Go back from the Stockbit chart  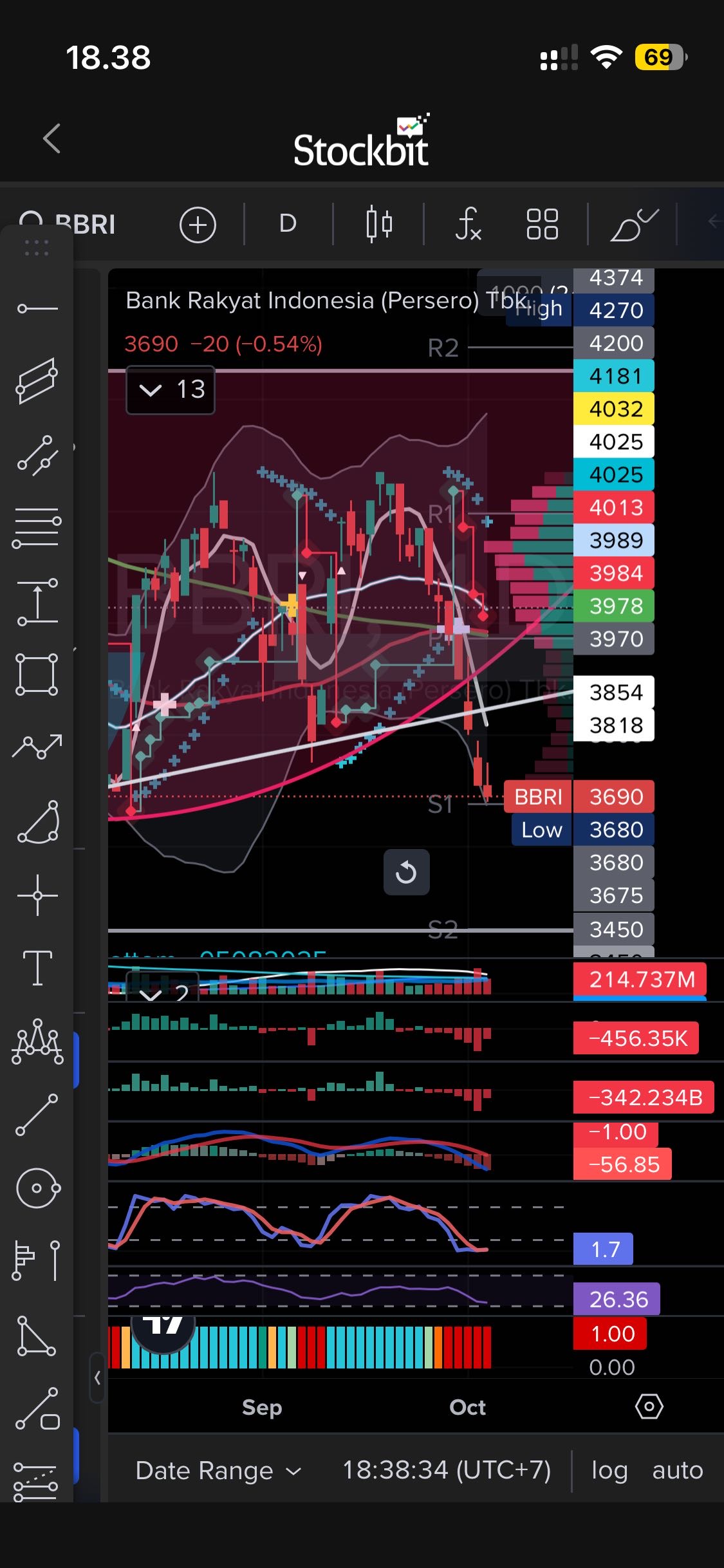52,138
